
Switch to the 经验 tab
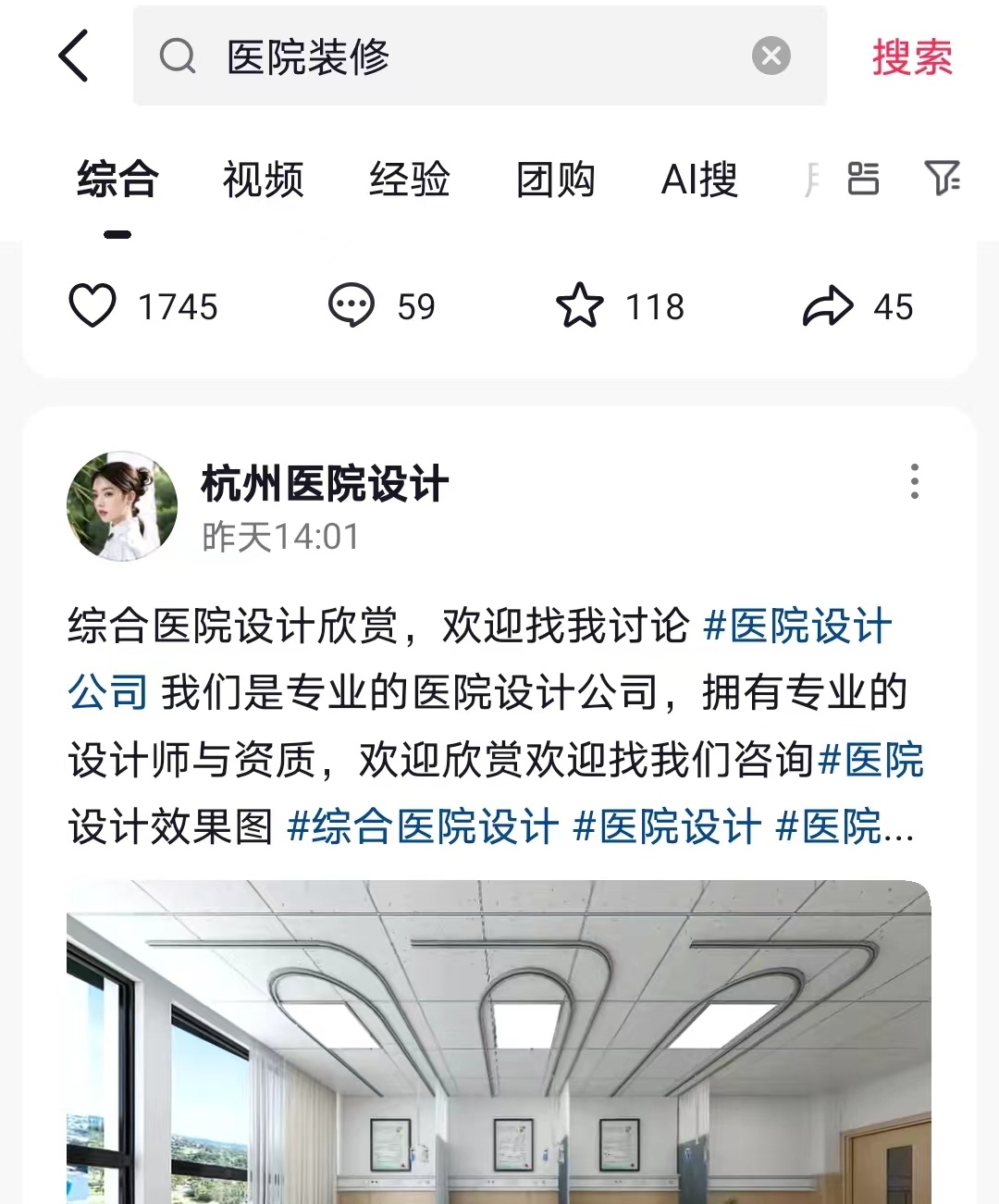pos(409,180)
